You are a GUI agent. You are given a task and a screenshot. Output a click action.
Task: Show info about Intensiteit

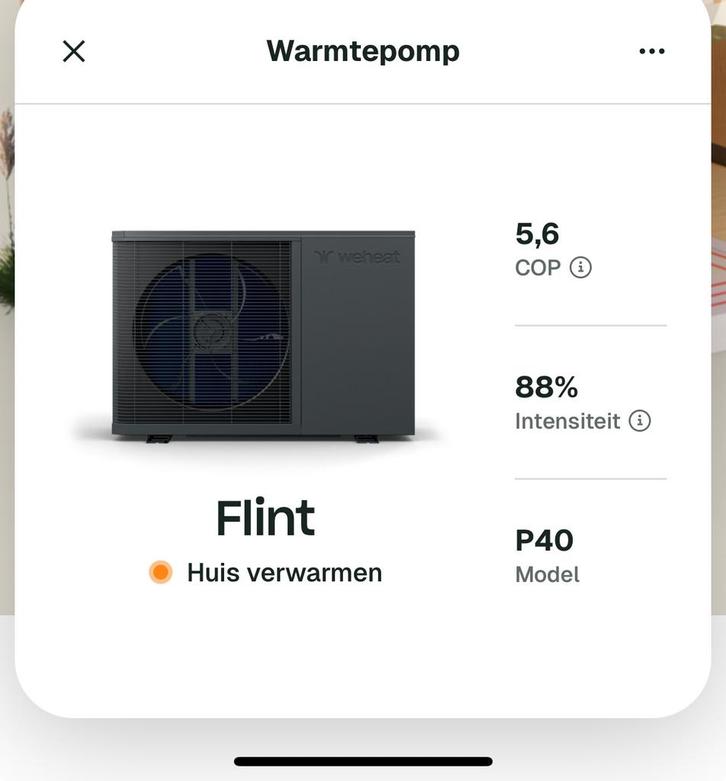[x=639, y=421]
